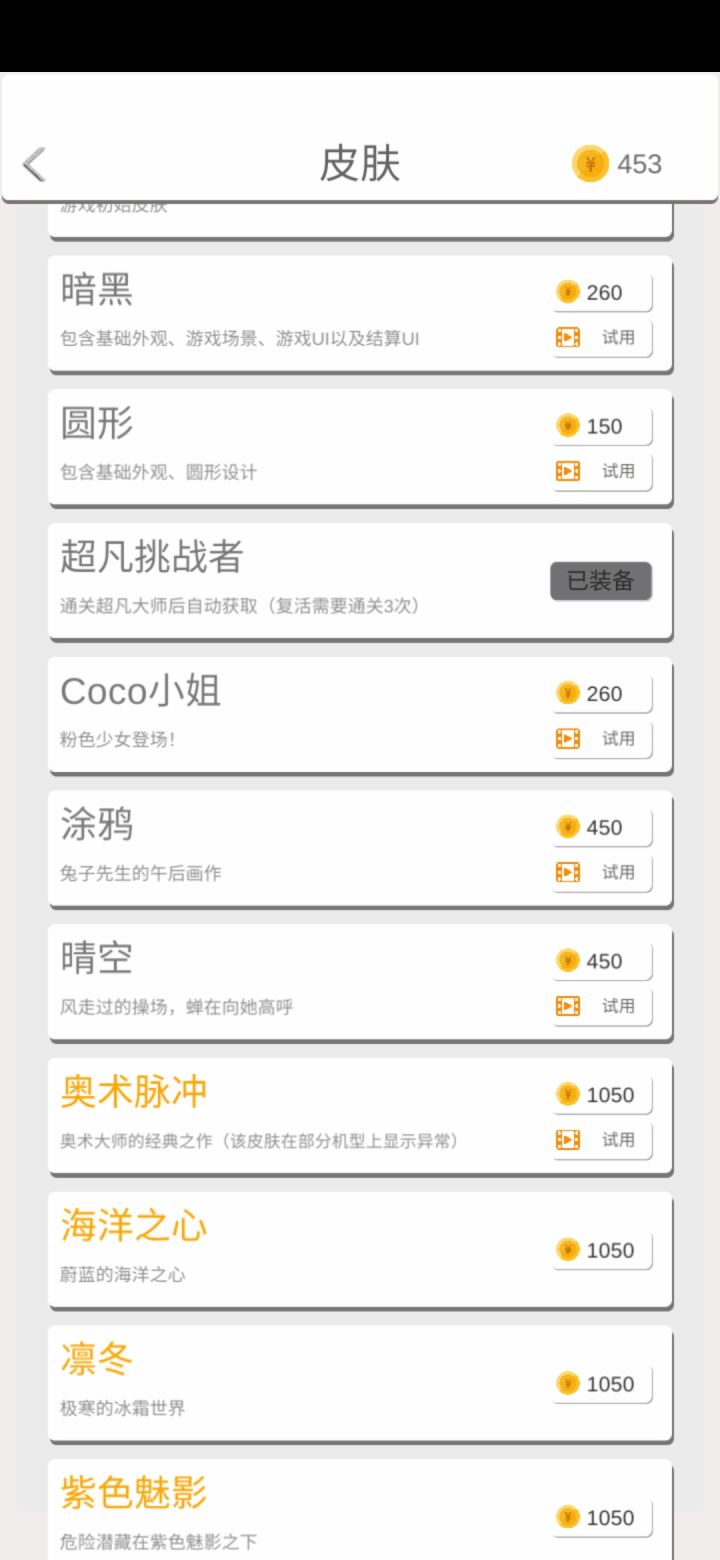720x1560 pixels.
Task: Buy Coco小姐 skin for 260 coins
Action: (602, 694)
